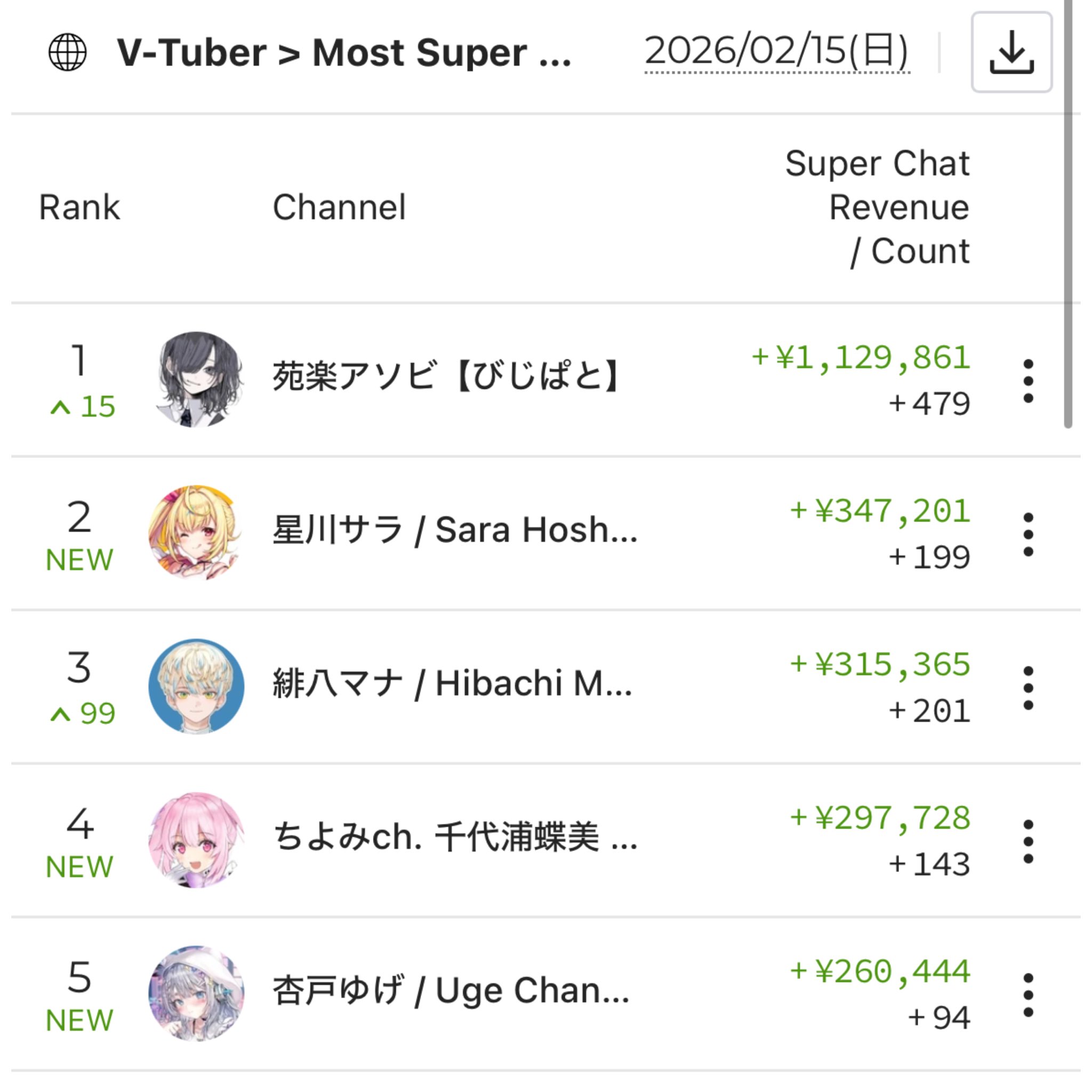
Task: Download the ranking data
Action: 1011,52
